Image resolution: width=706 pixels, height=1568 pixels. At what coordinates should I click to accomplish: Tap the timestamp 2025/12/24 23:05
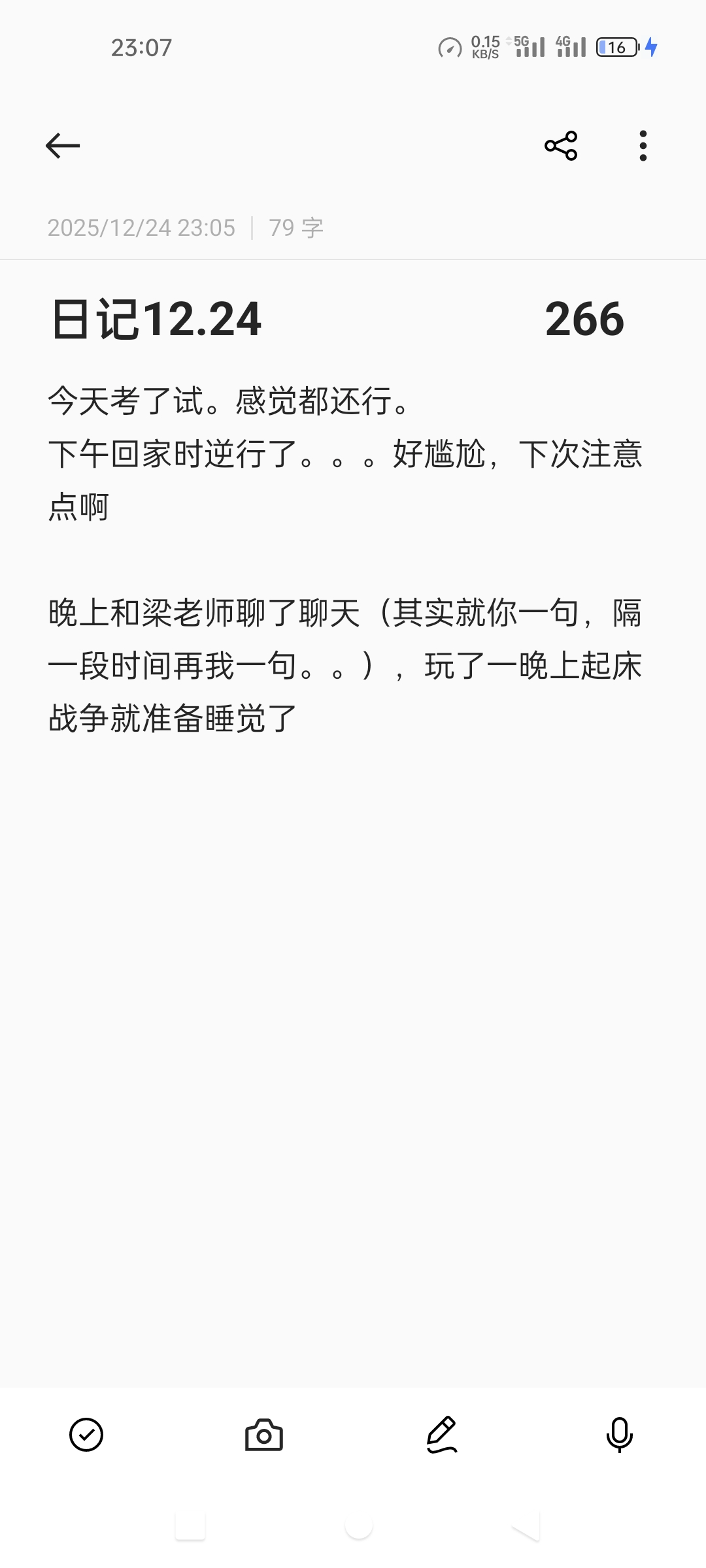pyautogui.click(x=141, y=227)
